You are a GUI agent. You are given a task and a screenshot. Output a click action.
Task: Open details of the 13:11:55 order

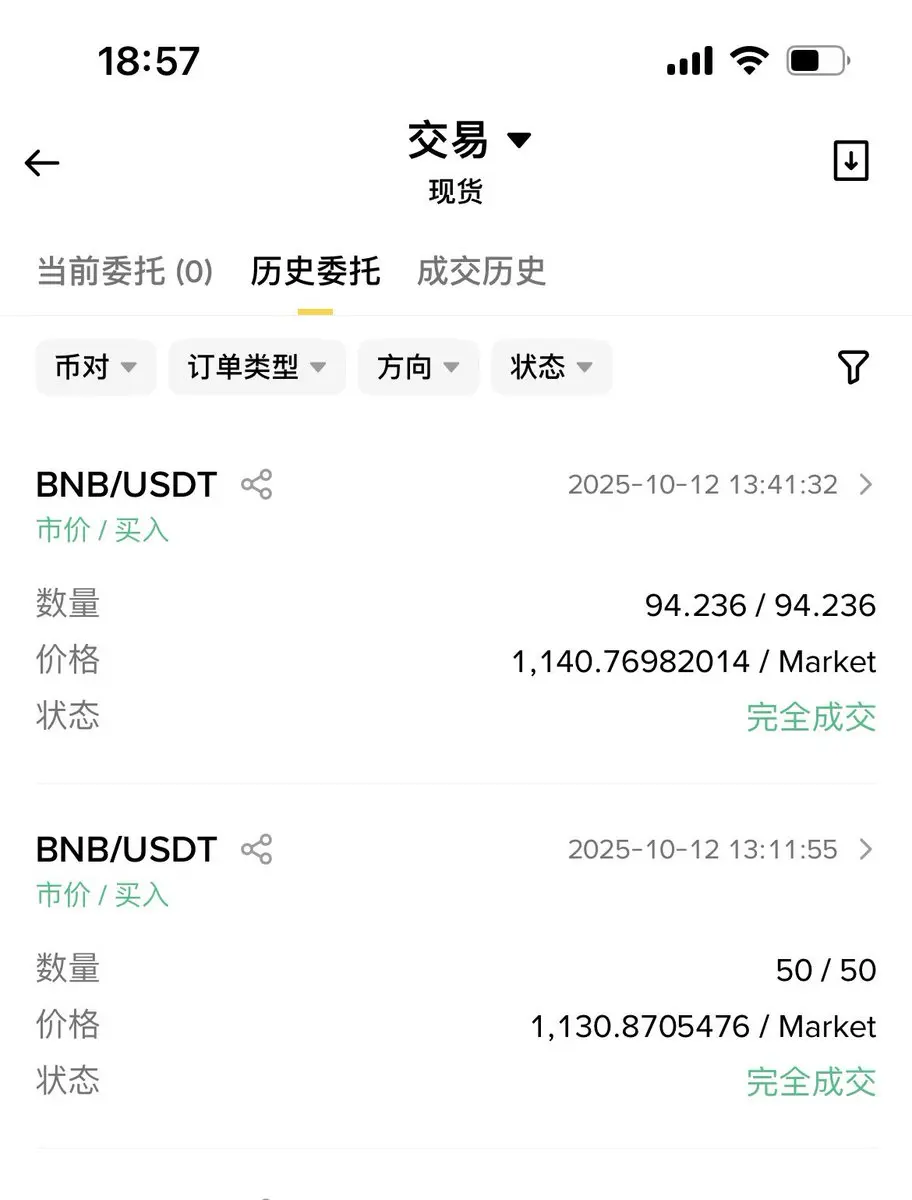[866, 850]
